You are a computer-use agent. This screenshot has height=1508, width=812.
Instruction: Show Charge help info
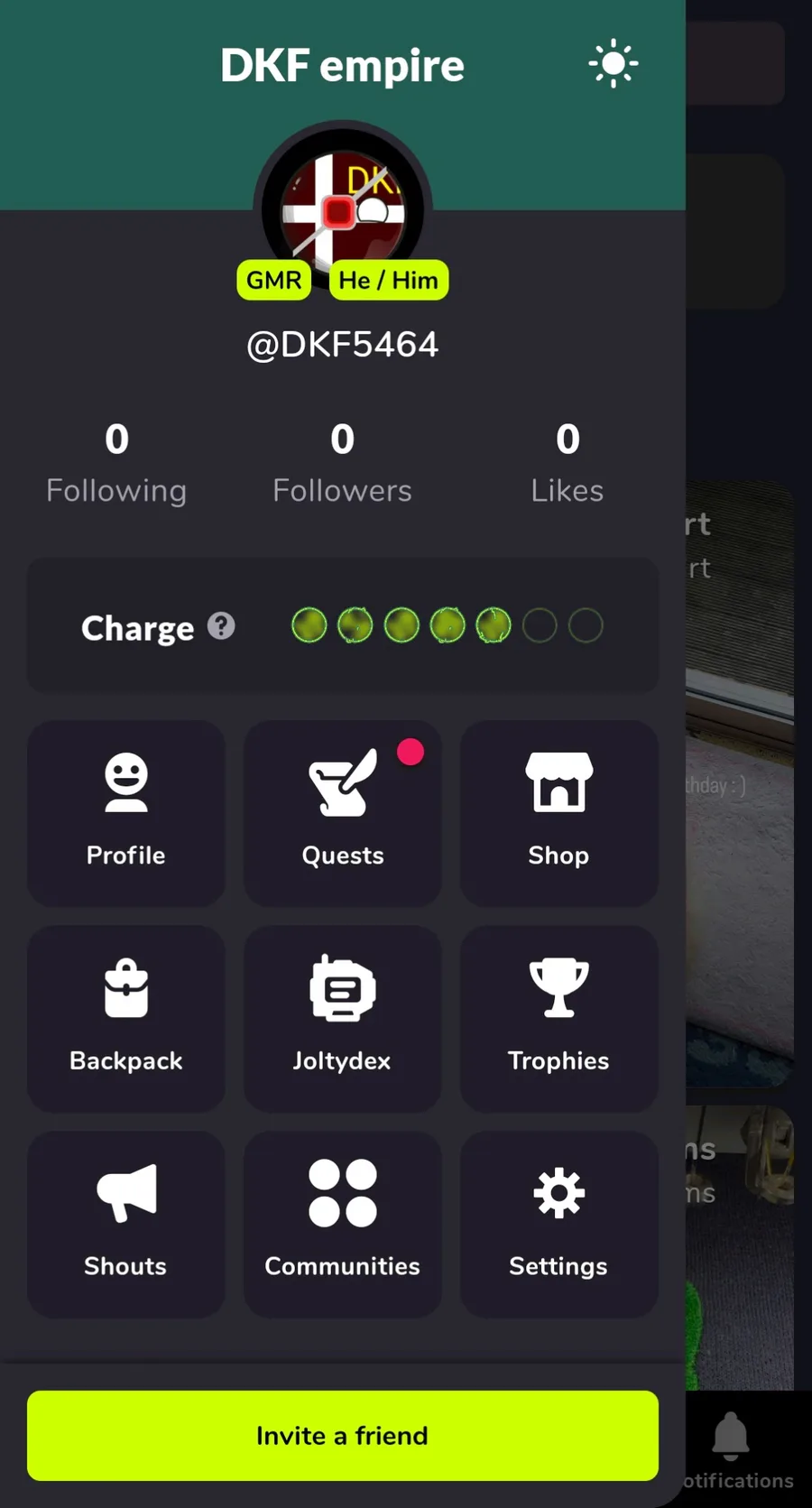pos(221,625)
